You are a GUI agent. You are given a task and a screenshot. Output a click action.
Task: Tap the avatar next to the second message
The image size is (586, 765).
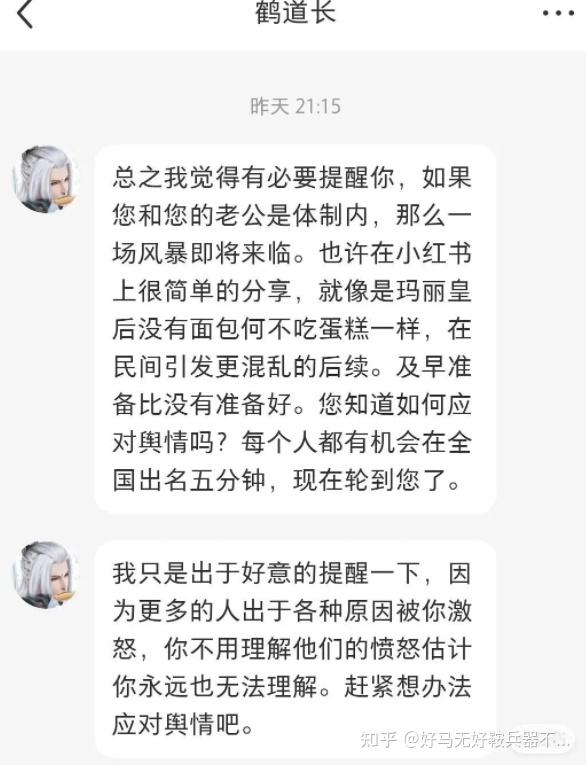(45, 574)
